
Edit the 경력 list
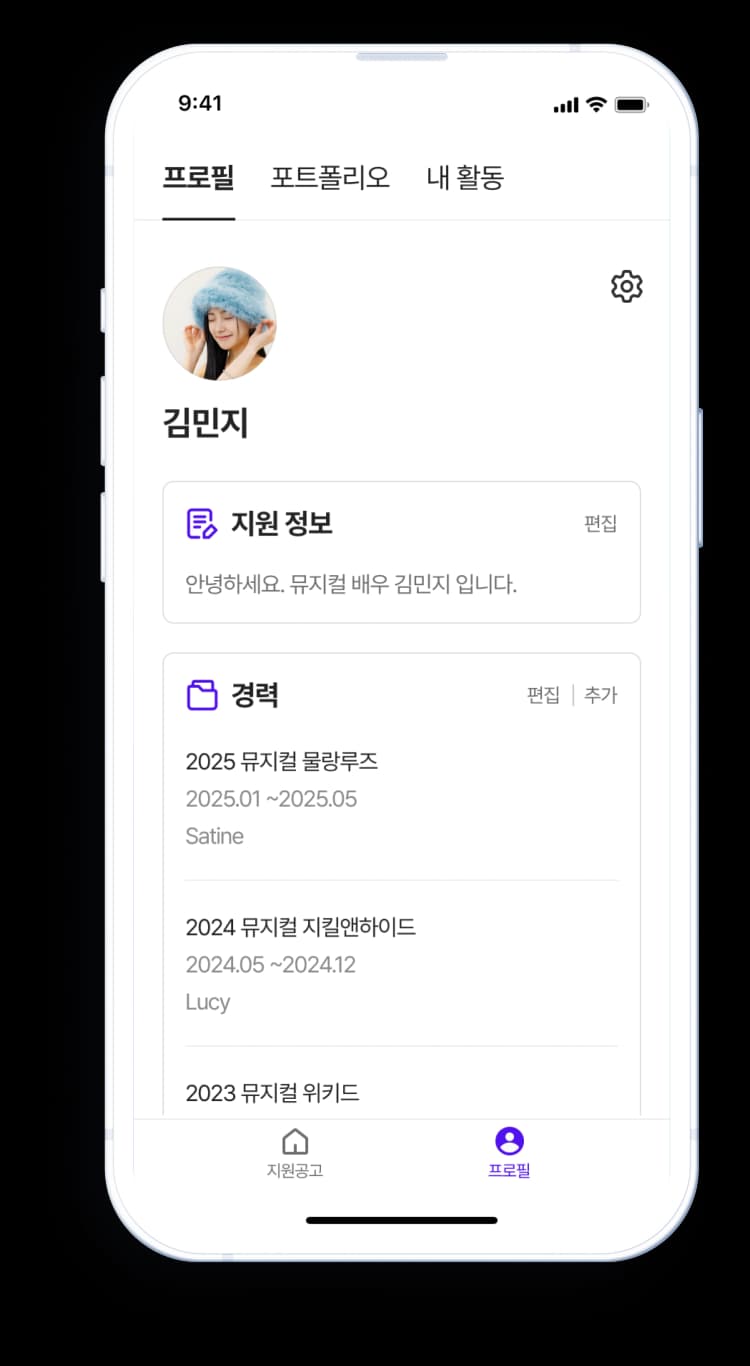[543, 696]
